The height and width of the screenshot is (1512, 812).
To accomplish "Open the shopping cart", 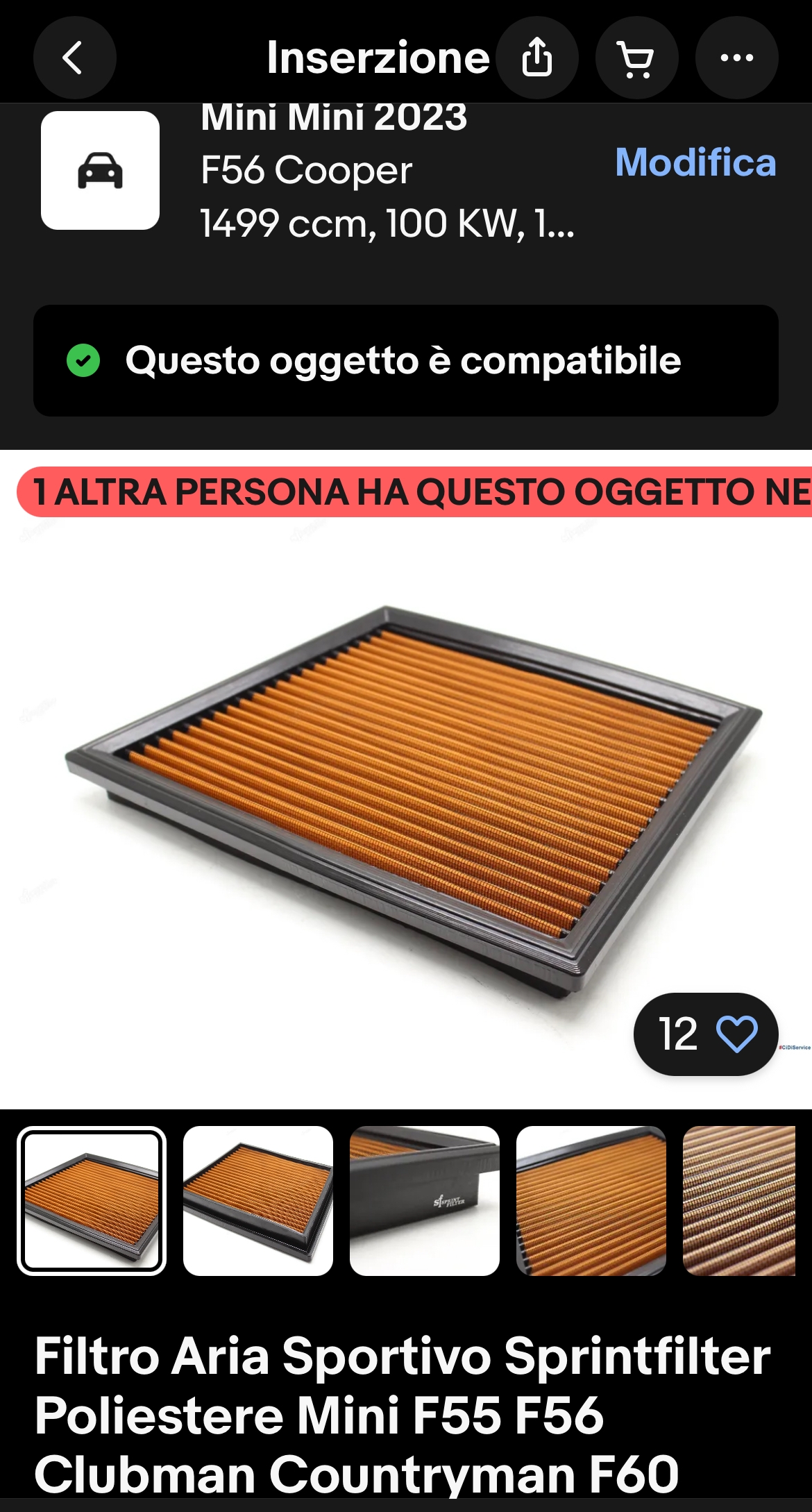I will click(x=636, y=58).
